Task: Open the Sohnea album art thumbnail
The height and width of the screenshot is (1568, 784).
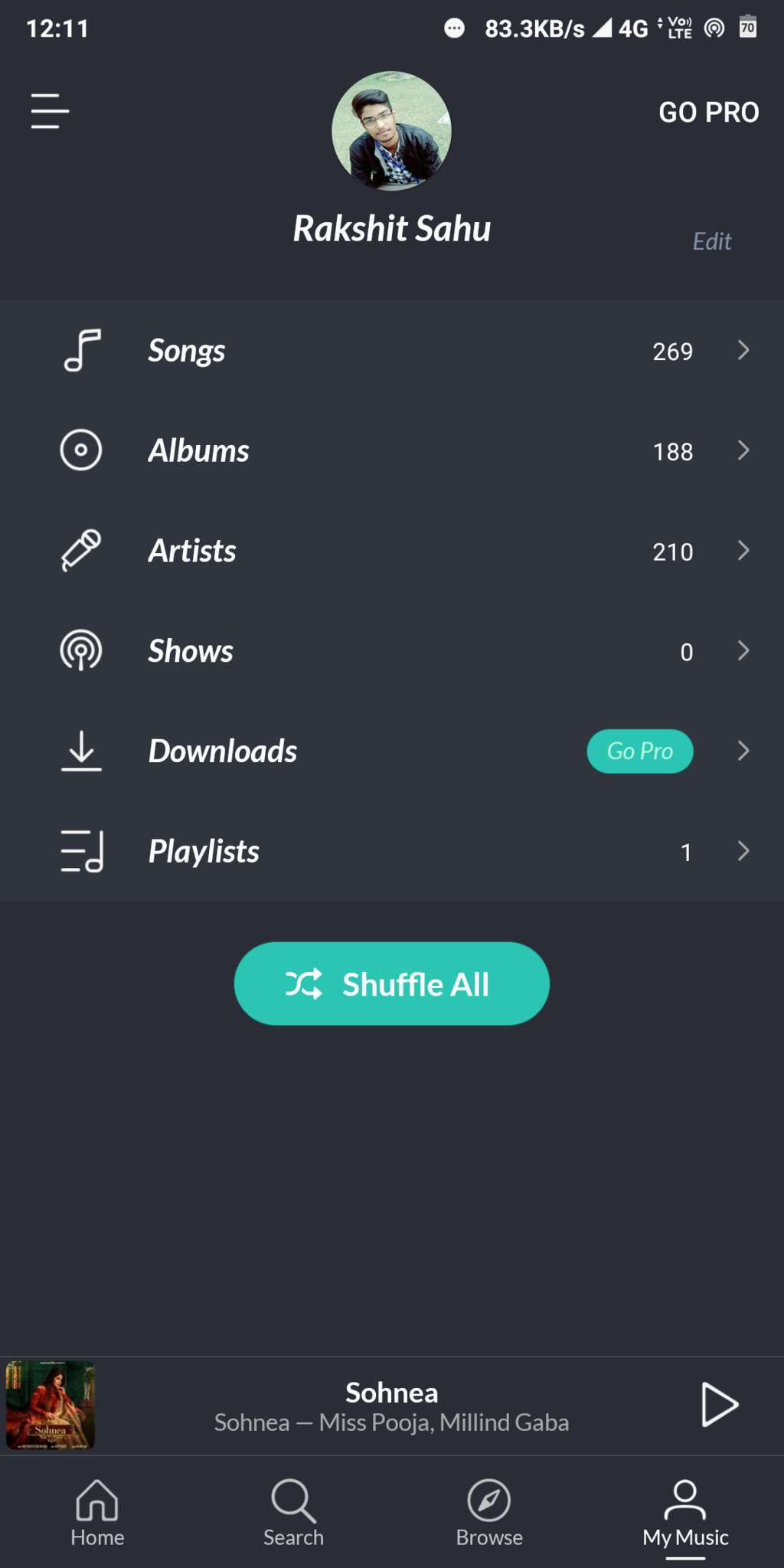Action: 51,1405
